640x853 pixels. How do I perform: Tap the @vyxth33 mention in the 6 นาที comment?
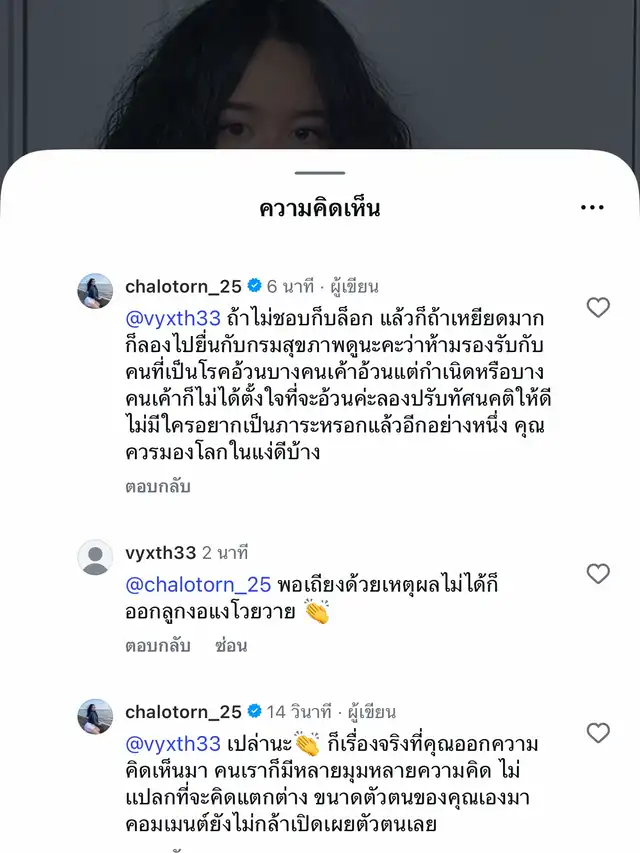(172, 318)
